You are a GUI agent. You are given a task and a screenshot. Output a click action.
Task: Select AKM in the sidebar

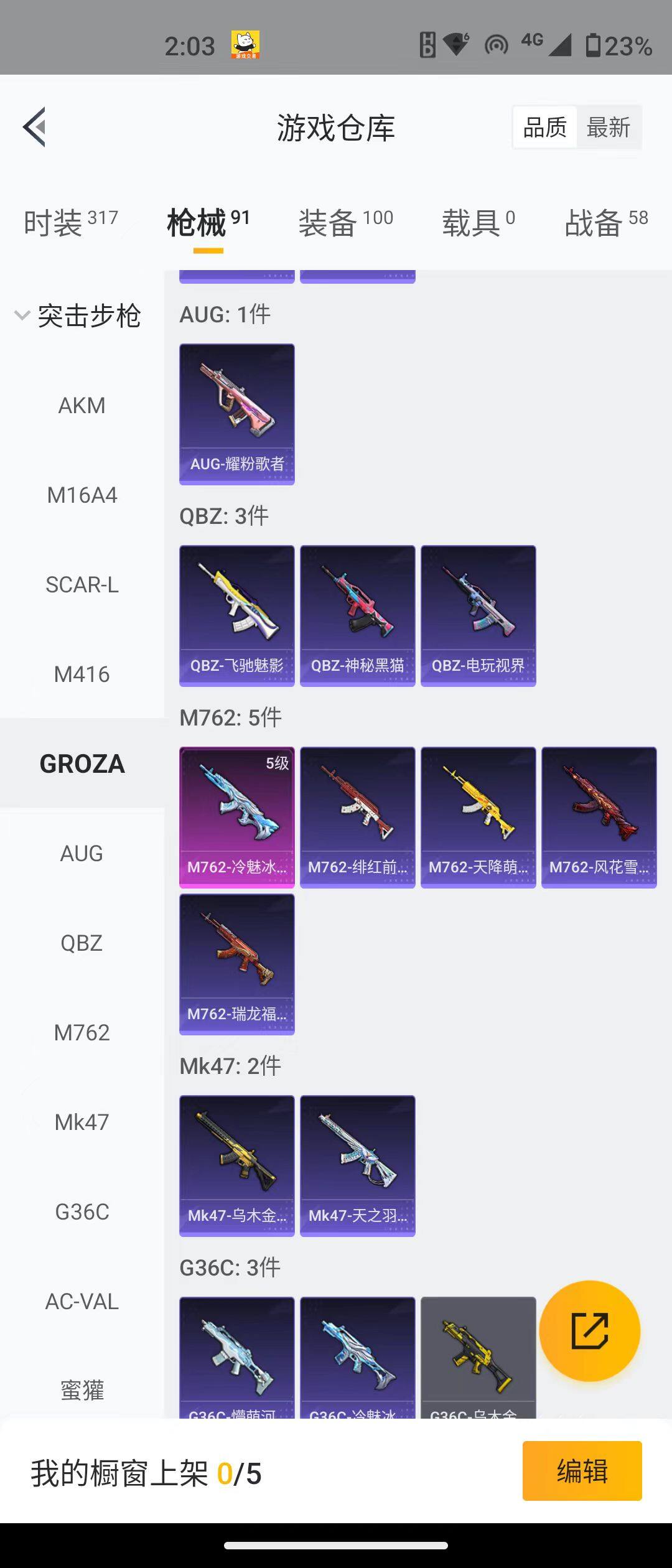point(82,406)
